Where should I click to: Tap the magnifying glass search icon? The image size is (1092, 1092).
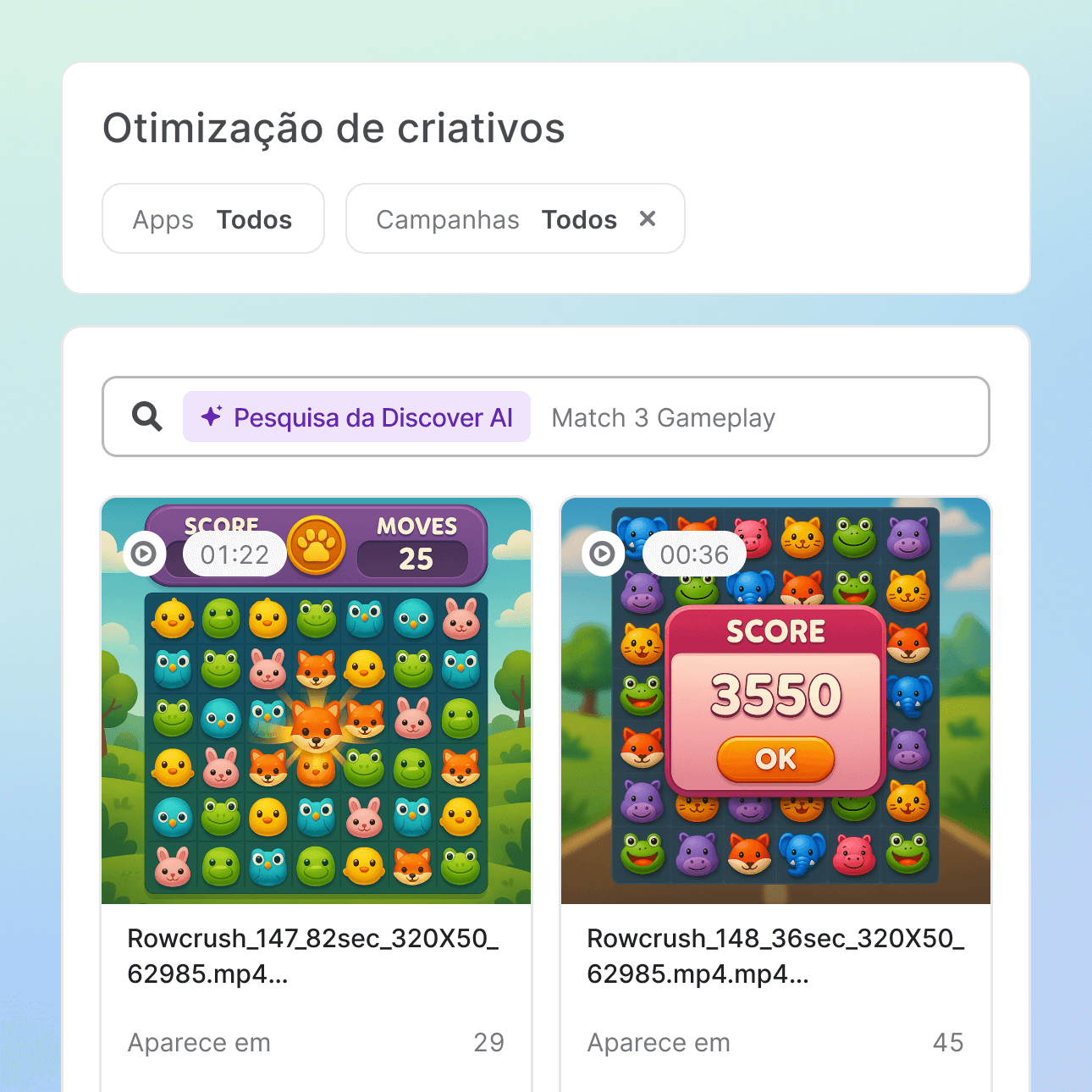click(147, 416)
